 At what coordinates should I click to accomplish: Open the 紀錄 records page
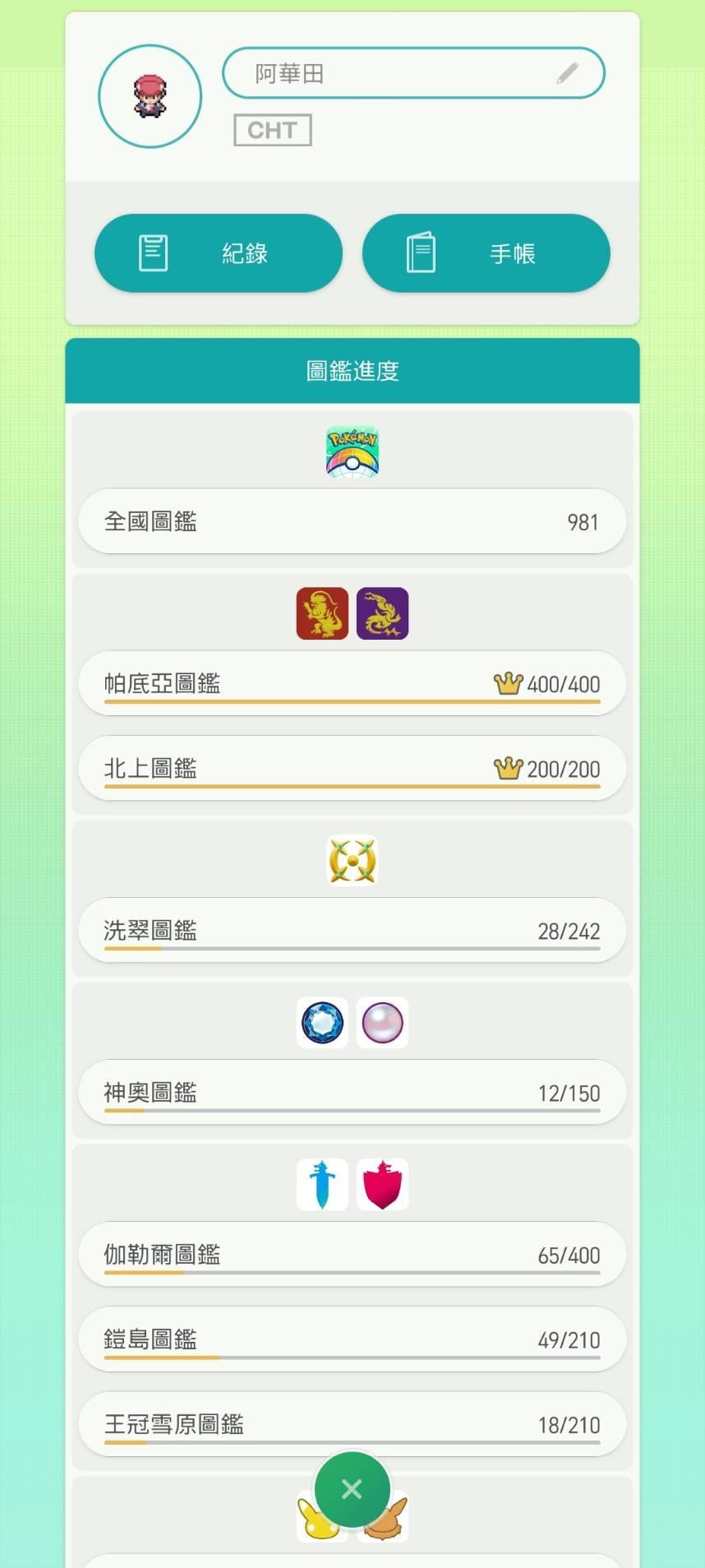pos(219,253)
